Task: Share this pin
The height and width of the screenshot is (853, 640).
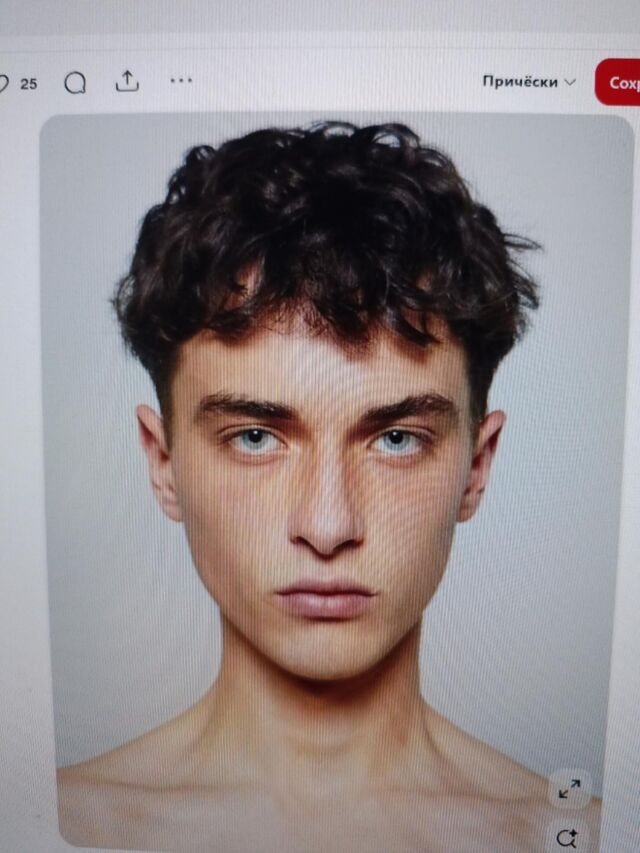Action: point(127,81)
